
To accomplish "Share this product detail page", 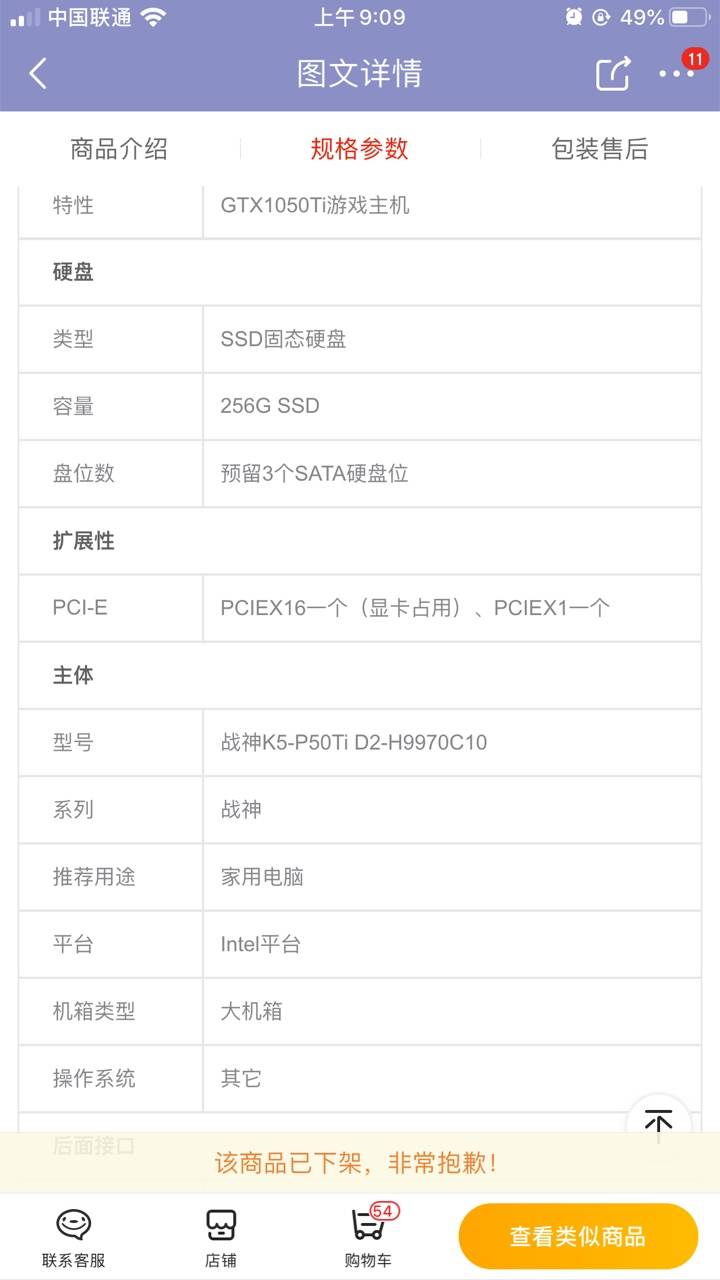I will tap(613, 73).
